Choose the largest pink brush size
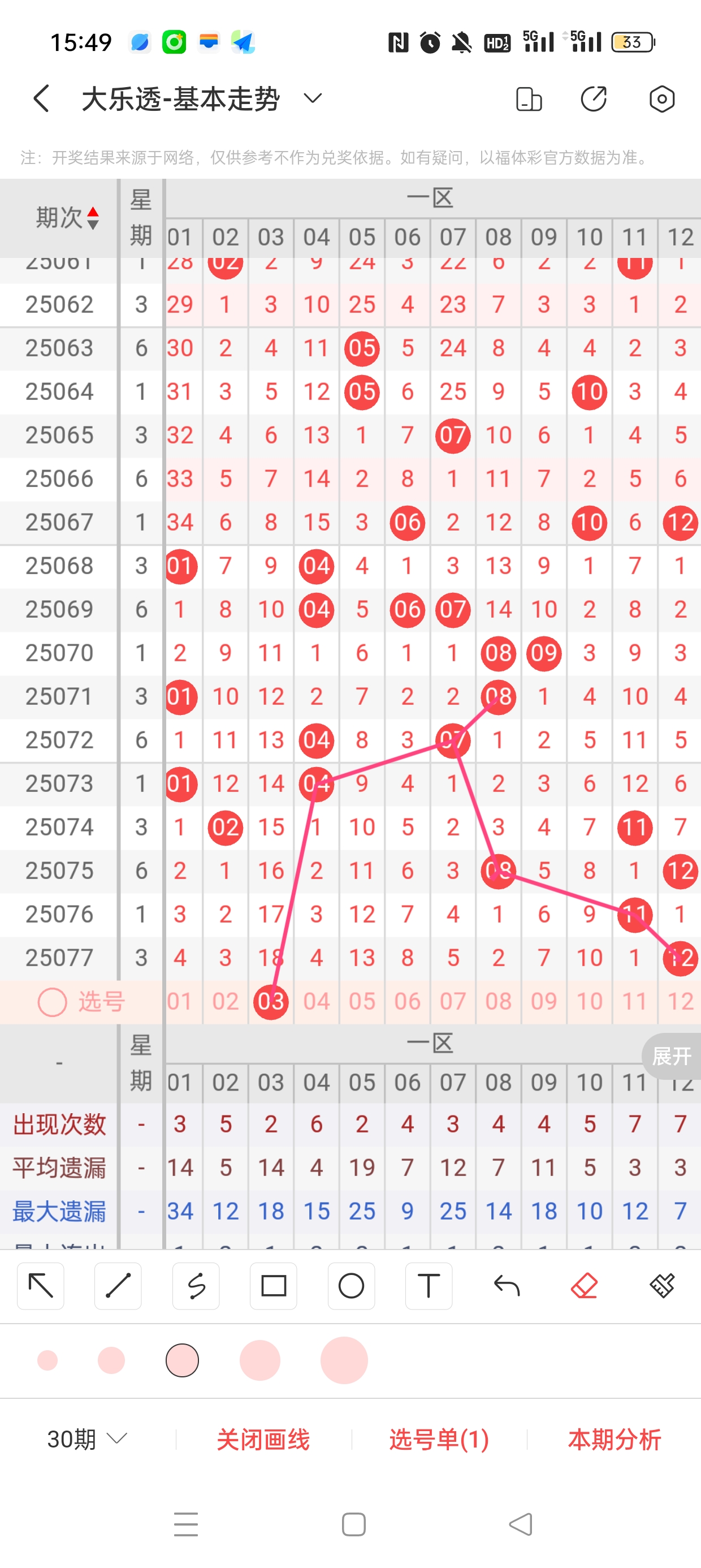Image resolution: width=701 pixels, height=1568 pixels. click(344, 1360)
